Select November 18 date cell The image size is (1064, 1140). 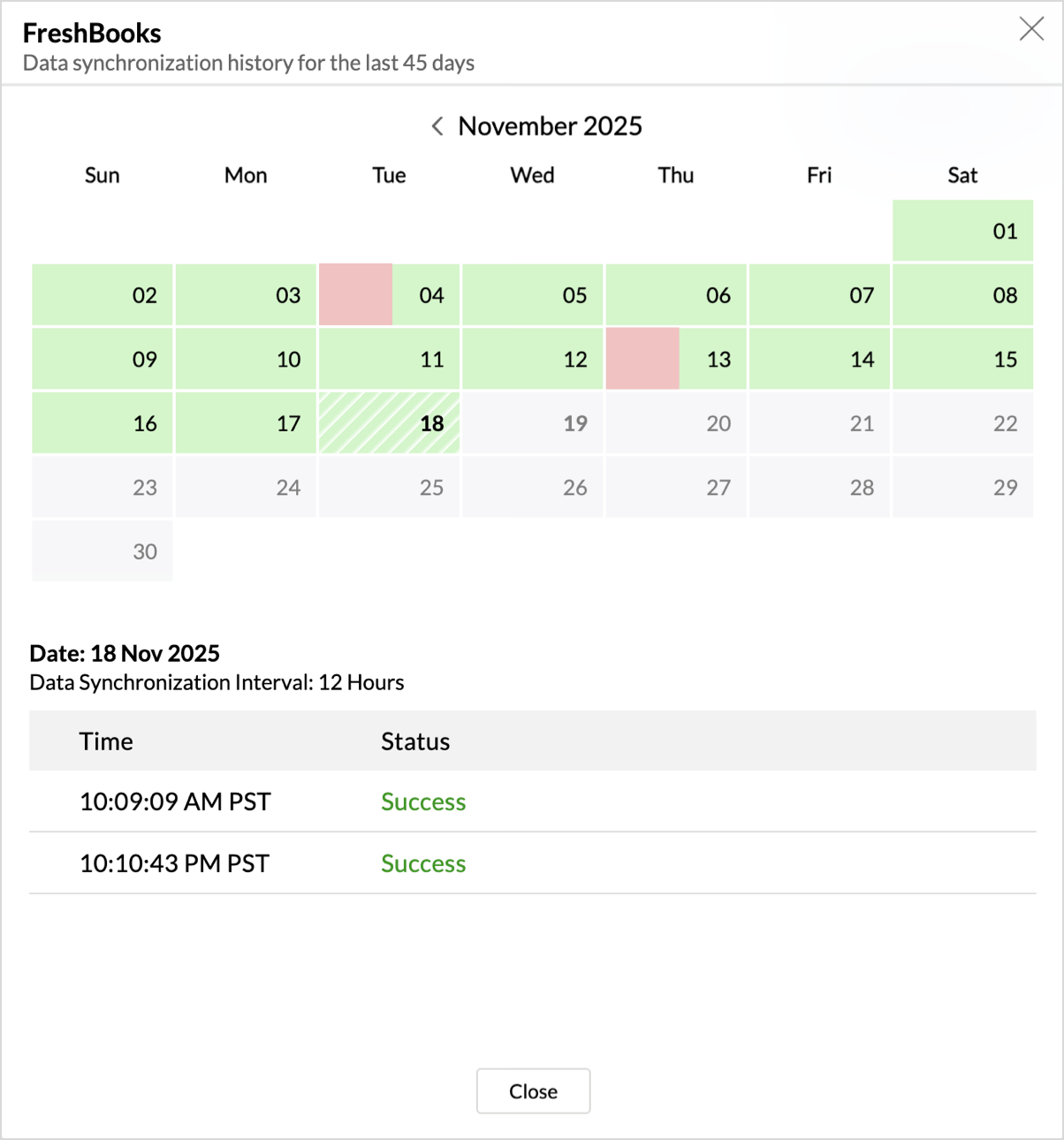pyautogui.click(x=390, y=423)
